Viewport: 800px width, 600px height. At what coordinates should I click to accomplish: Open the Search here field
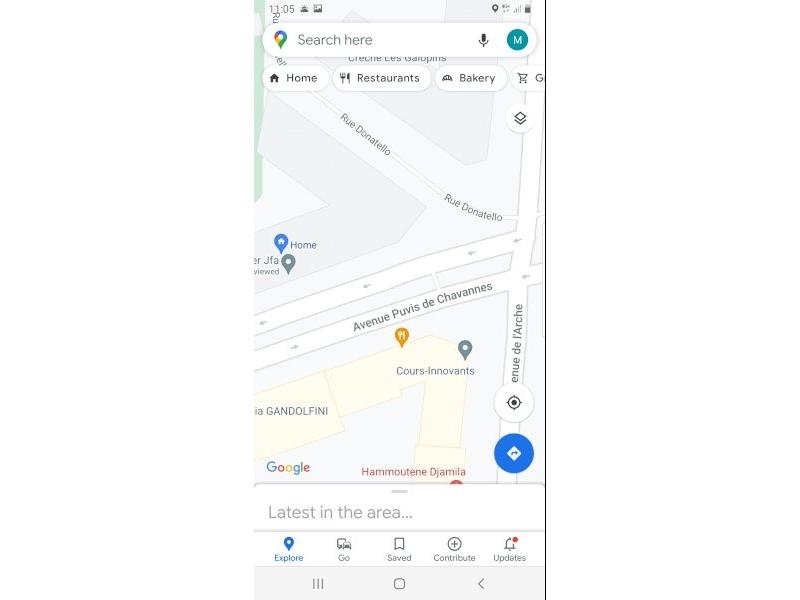pos(380,40)
